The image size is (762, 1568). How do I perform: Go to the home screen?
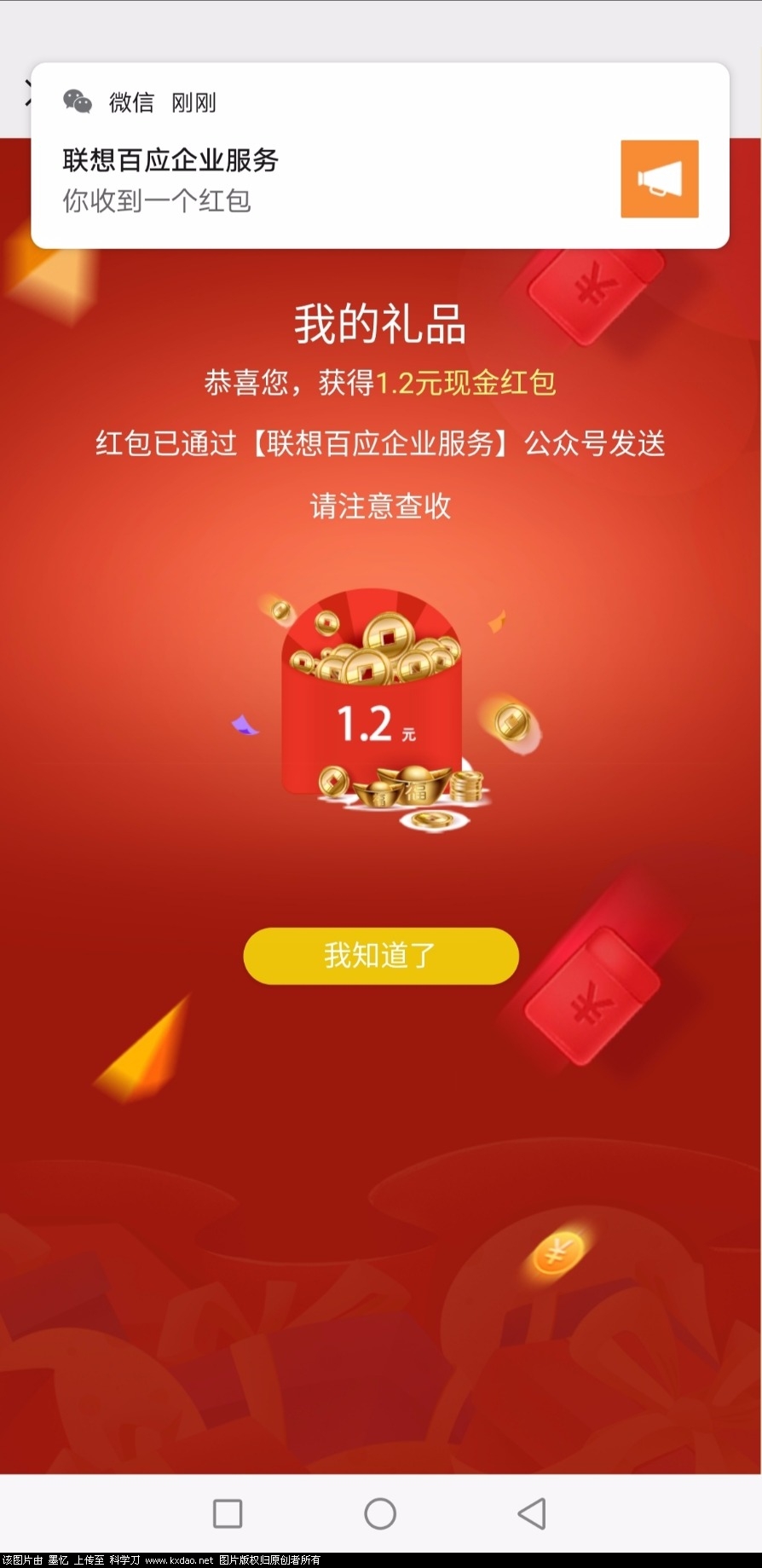coord(380,1513)
